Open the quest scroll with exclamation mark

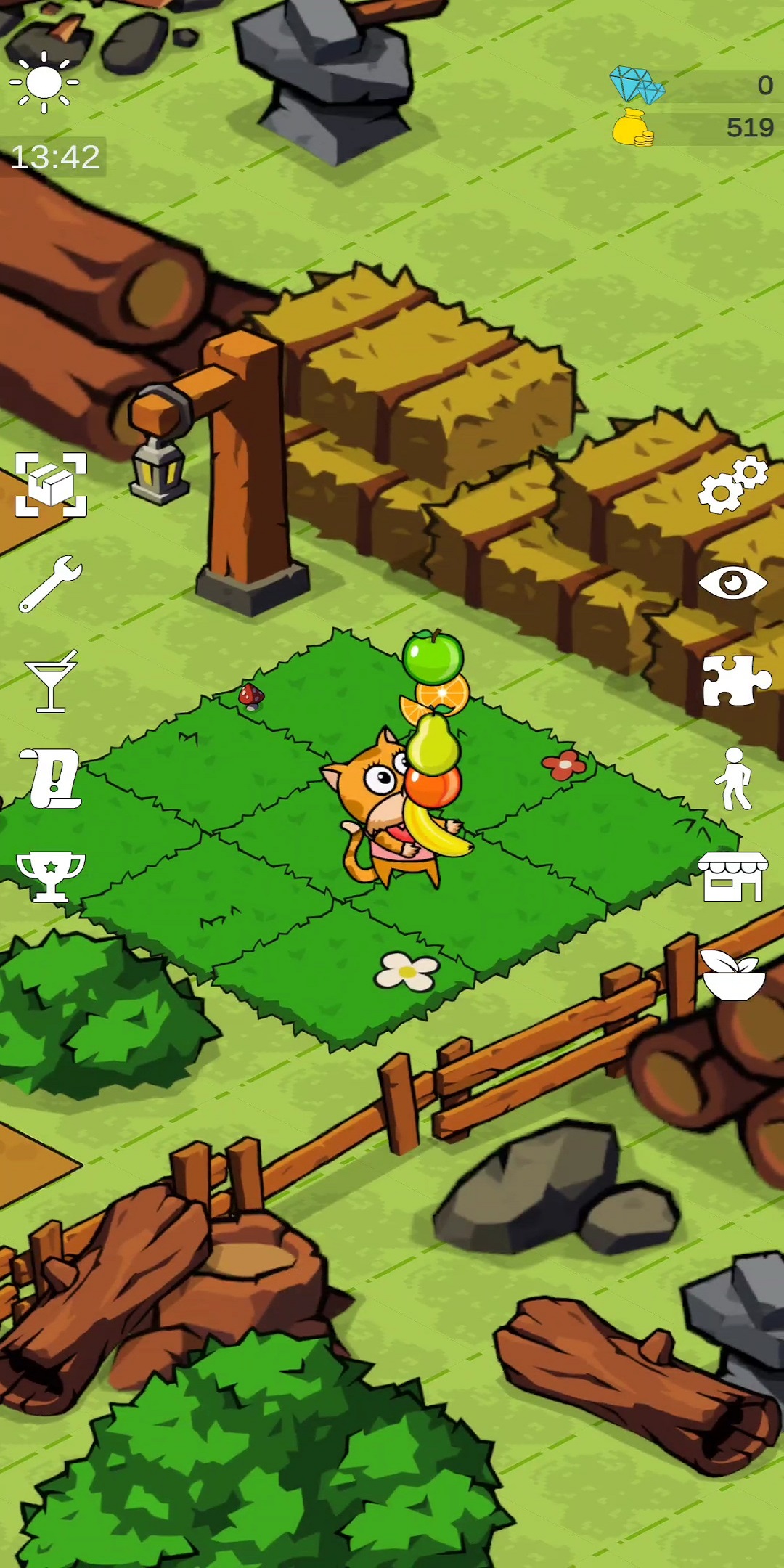(51, 779)
